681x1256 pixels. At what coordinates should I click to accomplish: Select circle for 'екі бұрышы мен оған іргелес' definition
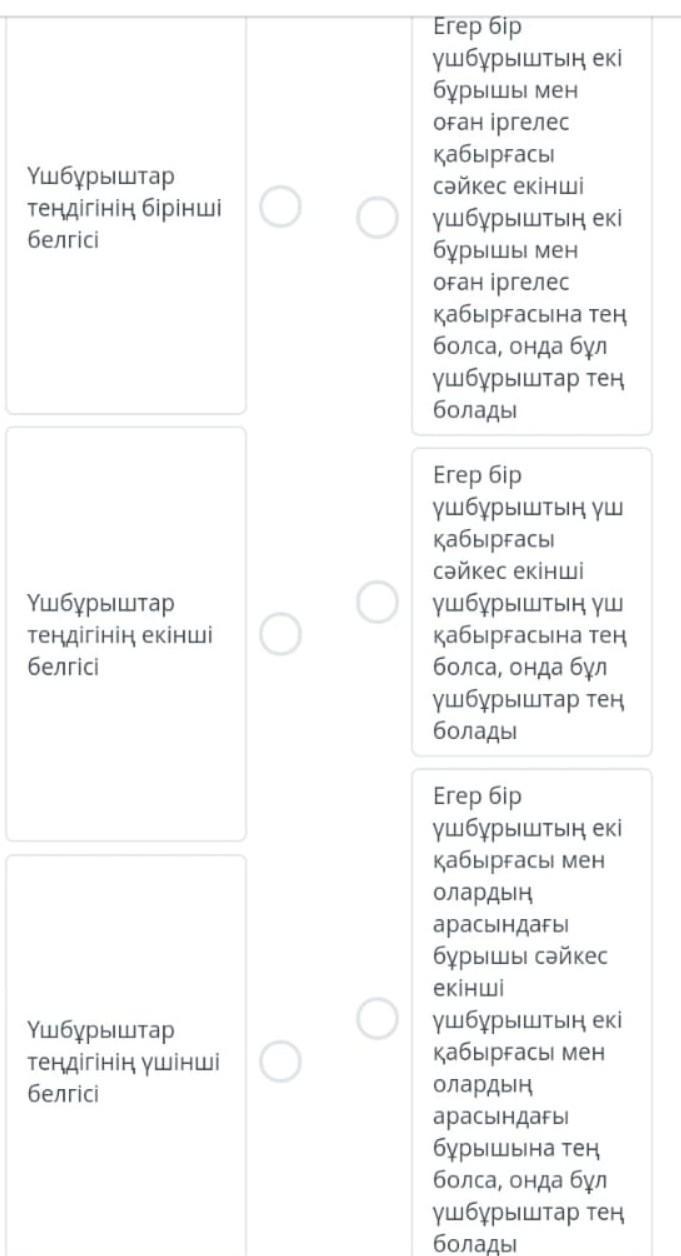pos(377,218)
